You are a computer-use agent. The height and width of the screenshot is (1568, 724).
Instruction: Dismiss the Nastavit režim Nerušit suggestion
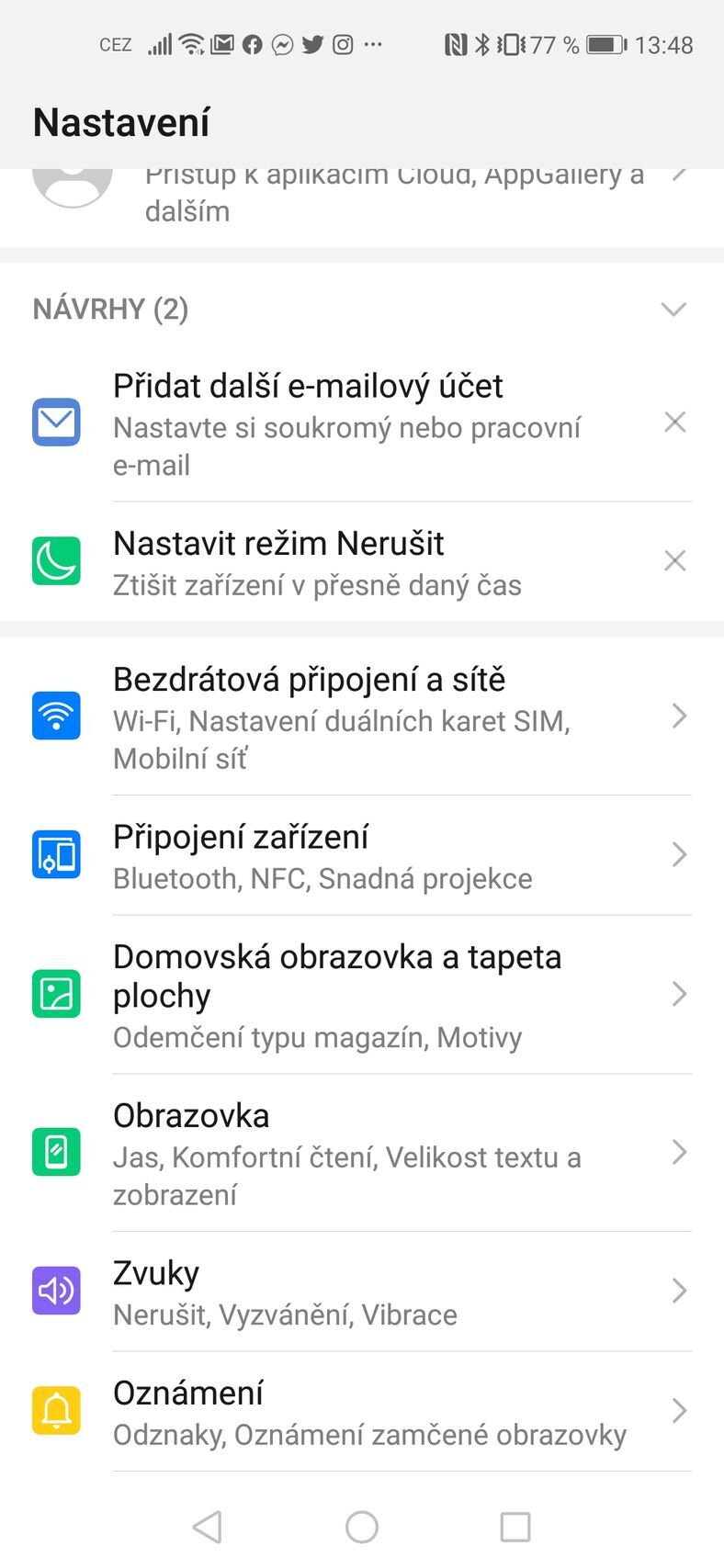[675, 560]
